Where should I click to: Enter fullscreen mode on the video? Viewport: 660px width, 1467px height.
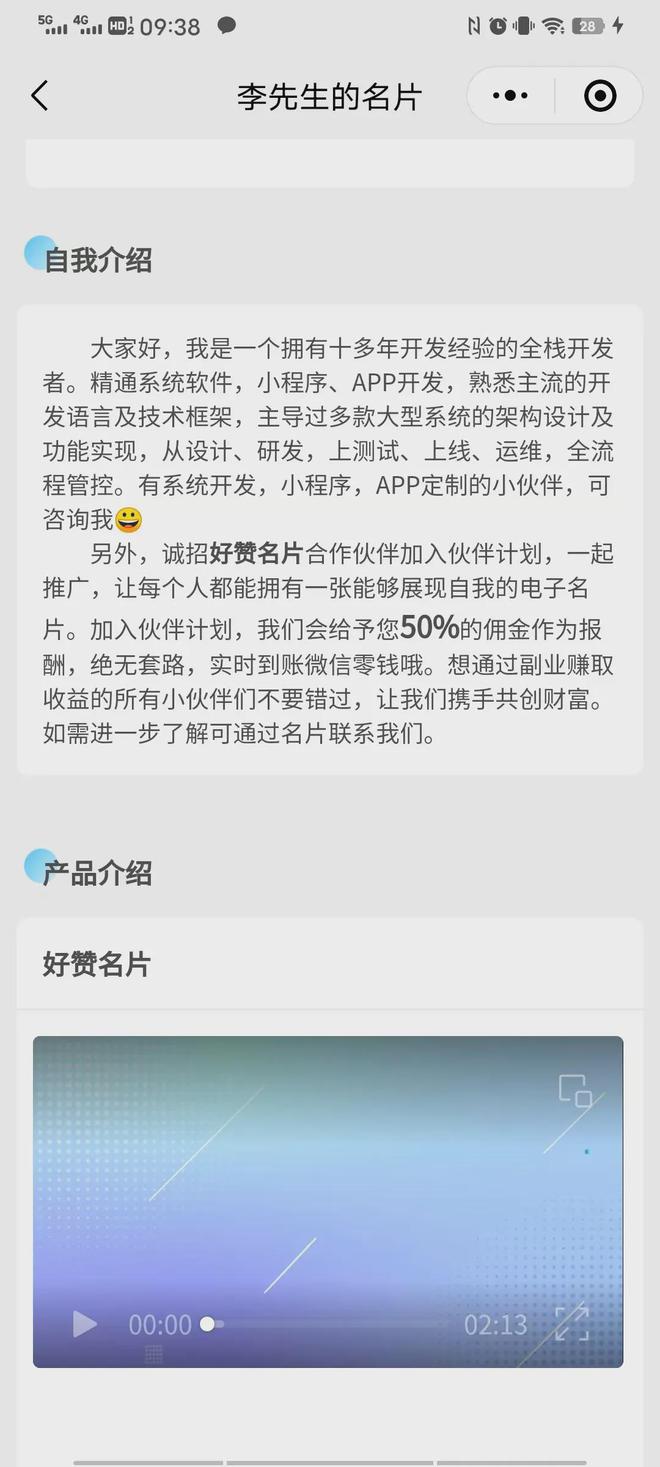tap(572, 1323)
